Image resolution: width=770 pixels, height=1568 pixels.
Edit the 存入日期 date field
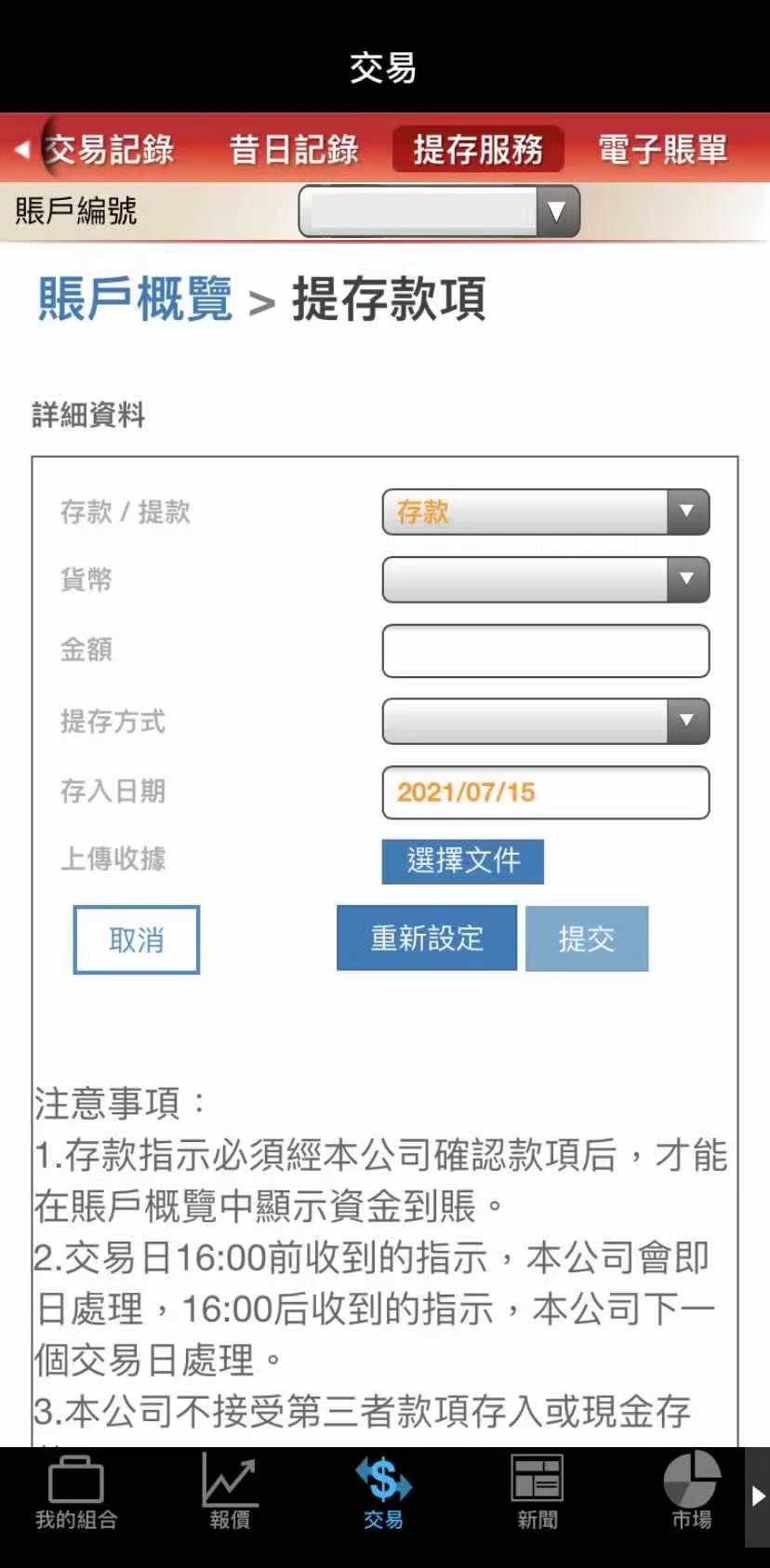tap(546, 792)
